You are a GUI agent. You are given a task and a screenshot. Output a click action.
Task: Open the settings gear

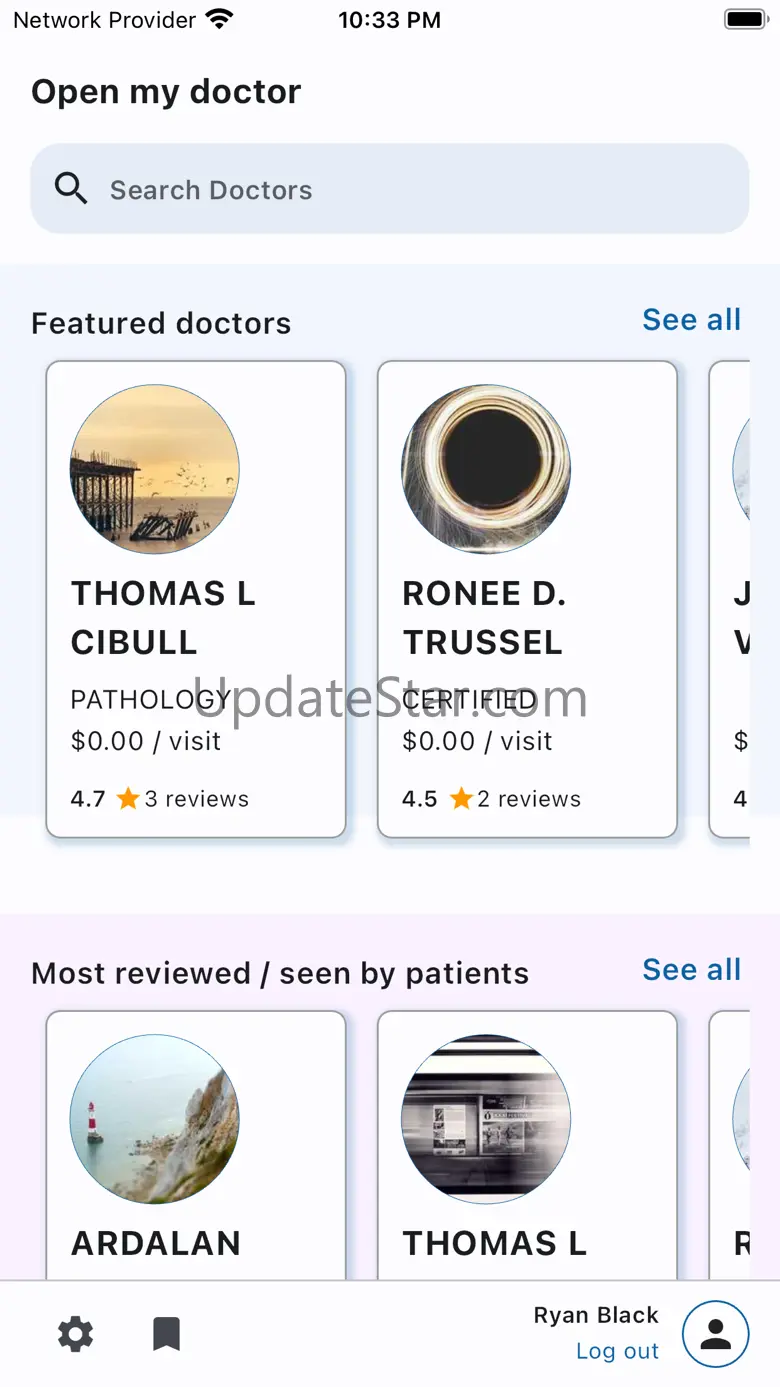(x=75, y=1334)
